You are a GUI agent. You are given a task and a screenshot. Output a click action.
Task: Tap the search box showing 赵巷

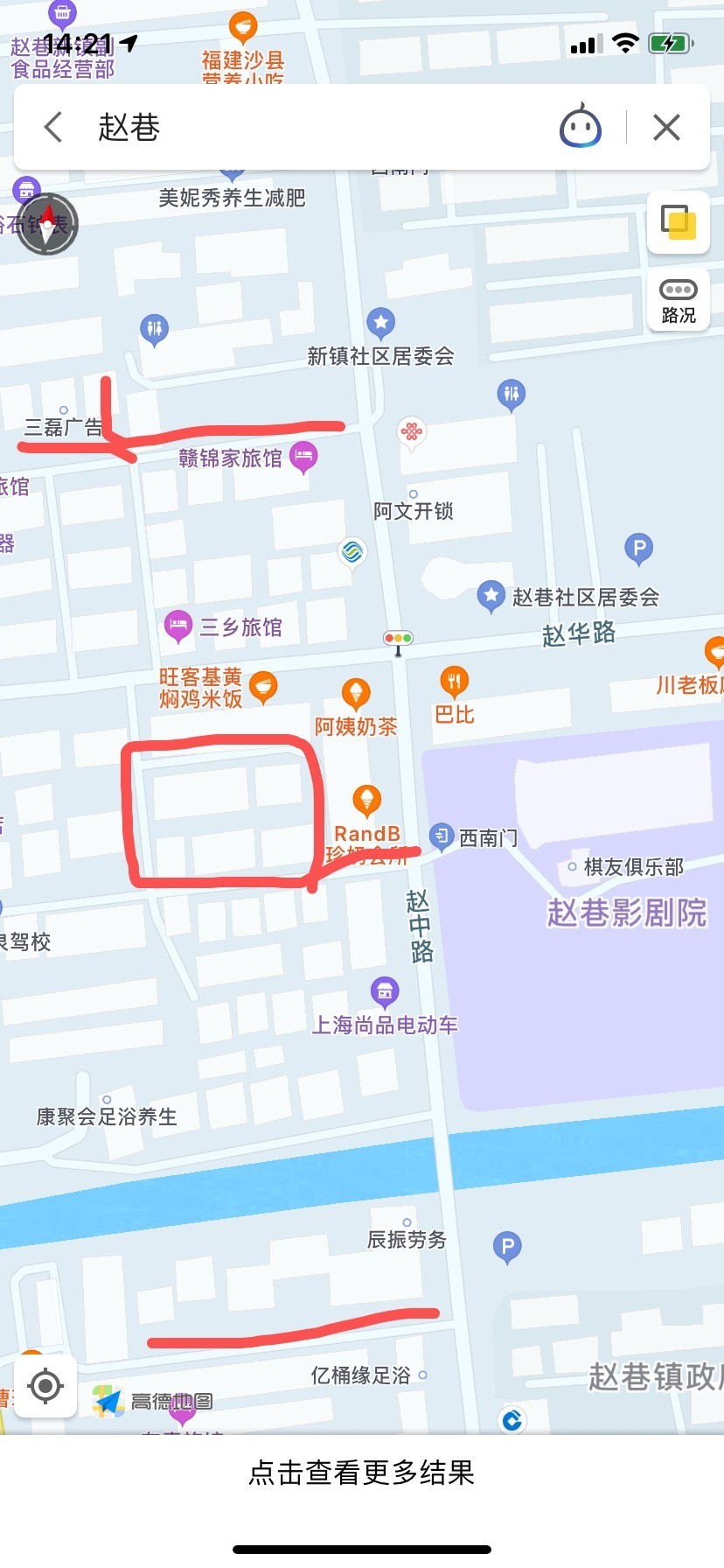306,128
